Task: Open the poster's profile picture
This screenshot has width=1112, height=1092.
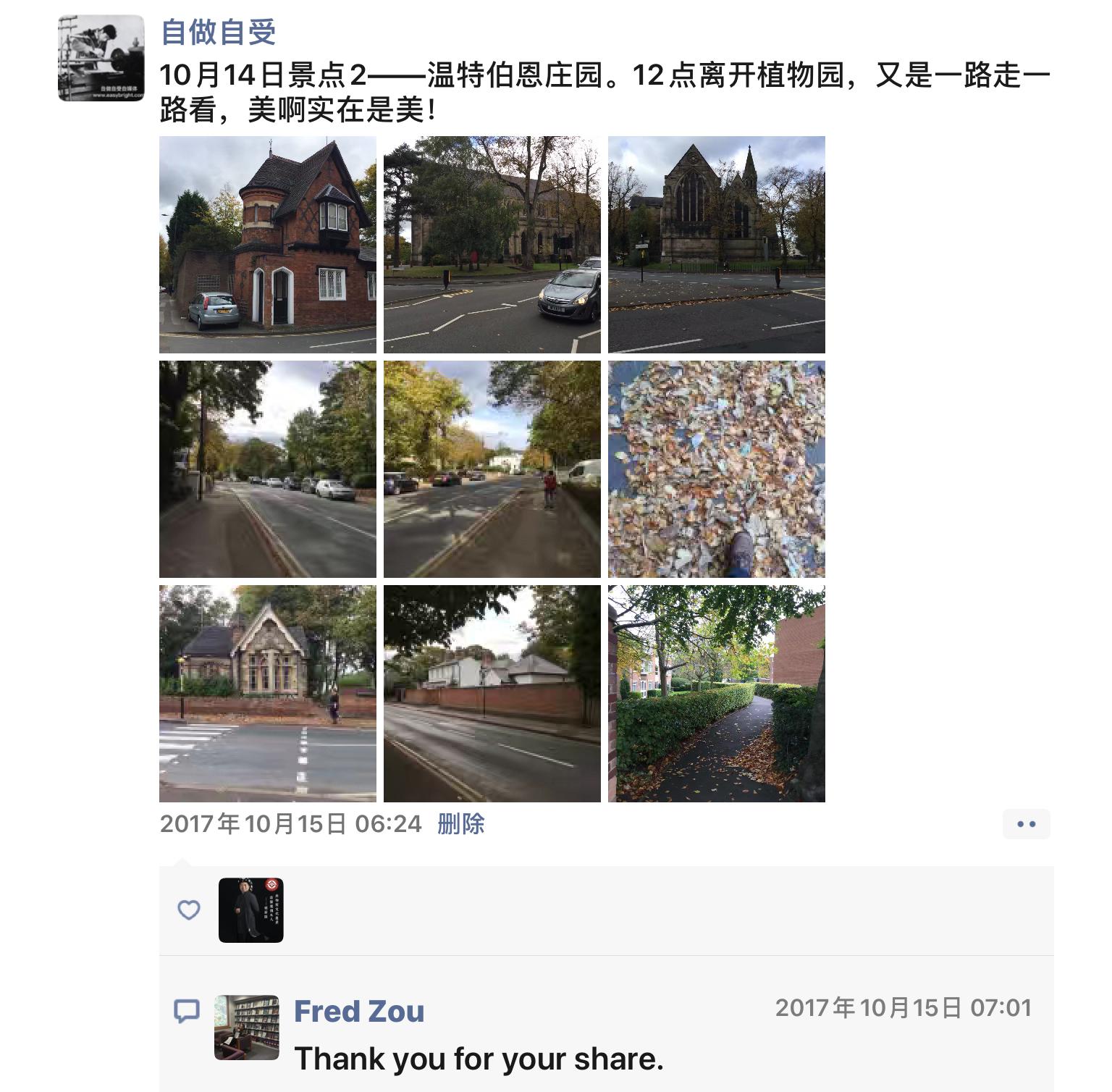Action: tap(101, 58)
